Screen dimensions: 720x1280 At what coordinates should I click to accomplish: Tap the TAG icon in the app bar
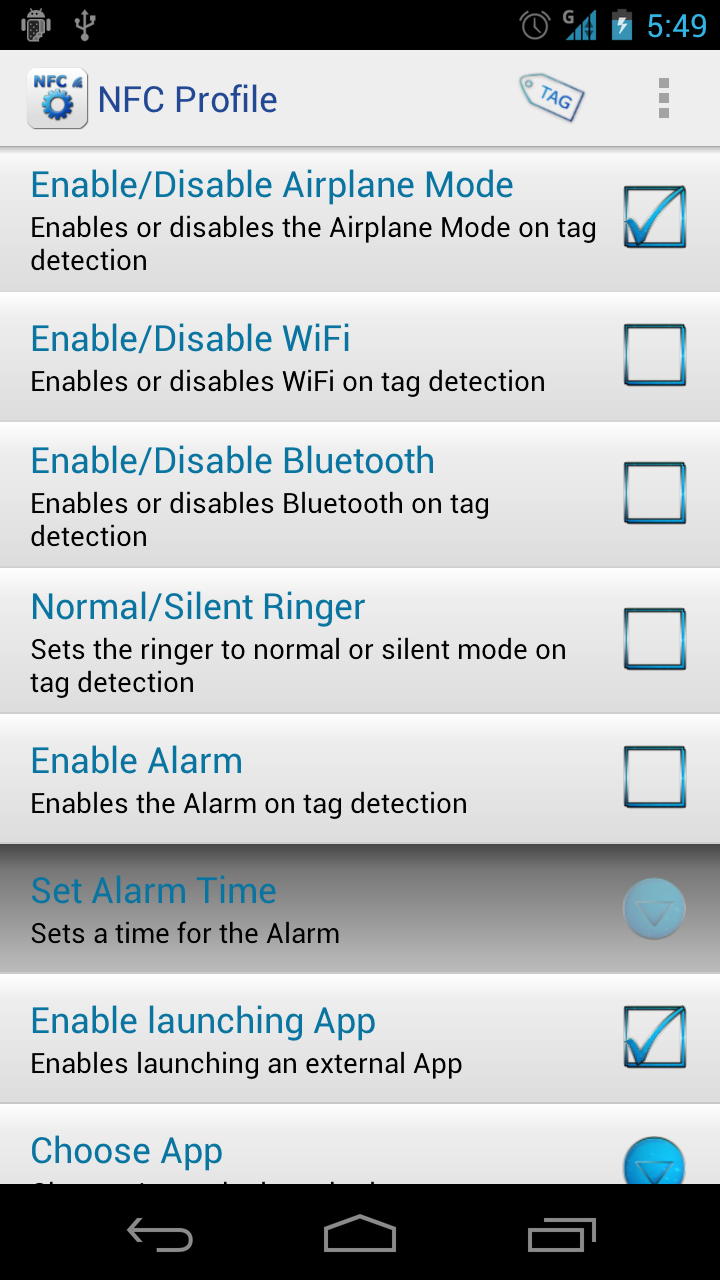[x=552, y=98]
